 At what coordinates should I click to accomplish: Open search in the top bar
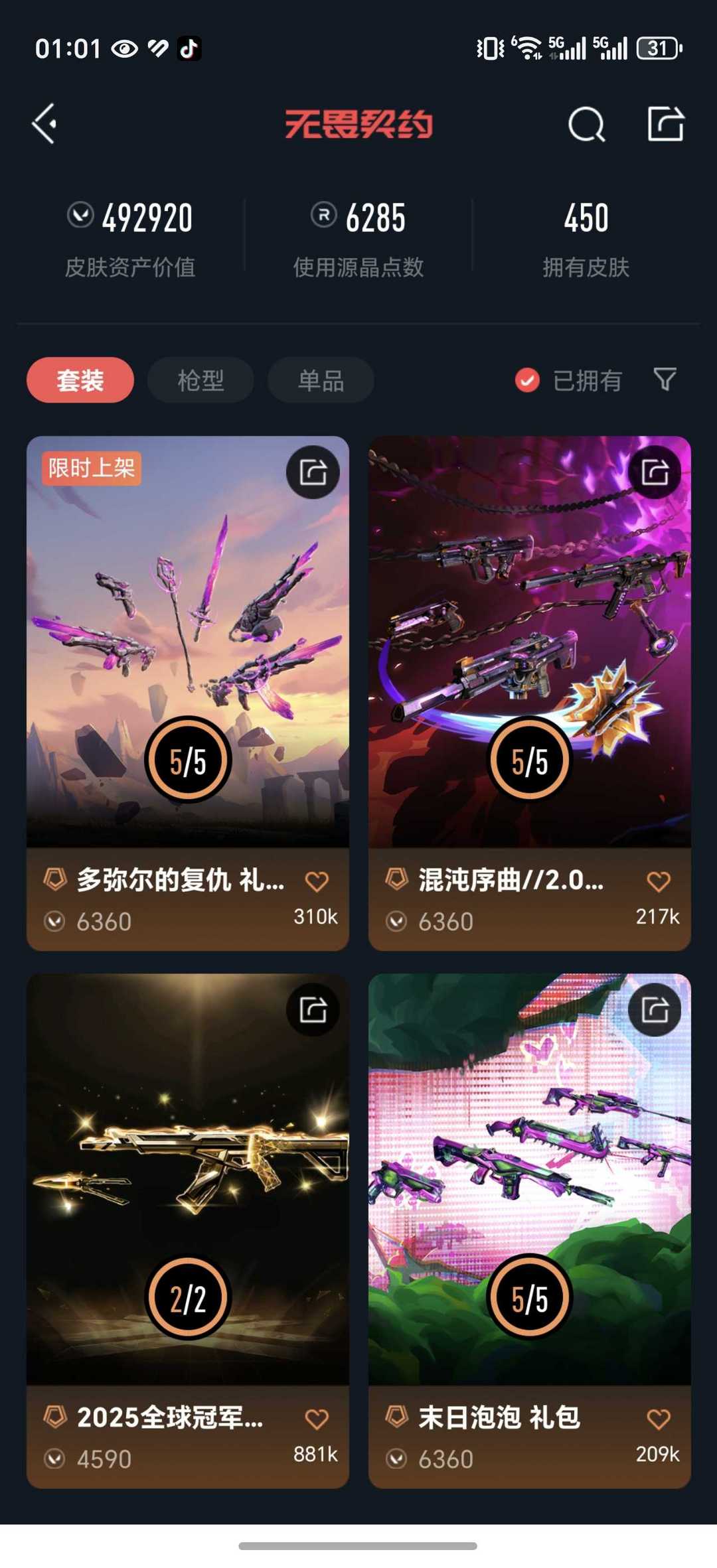point(586,124)
